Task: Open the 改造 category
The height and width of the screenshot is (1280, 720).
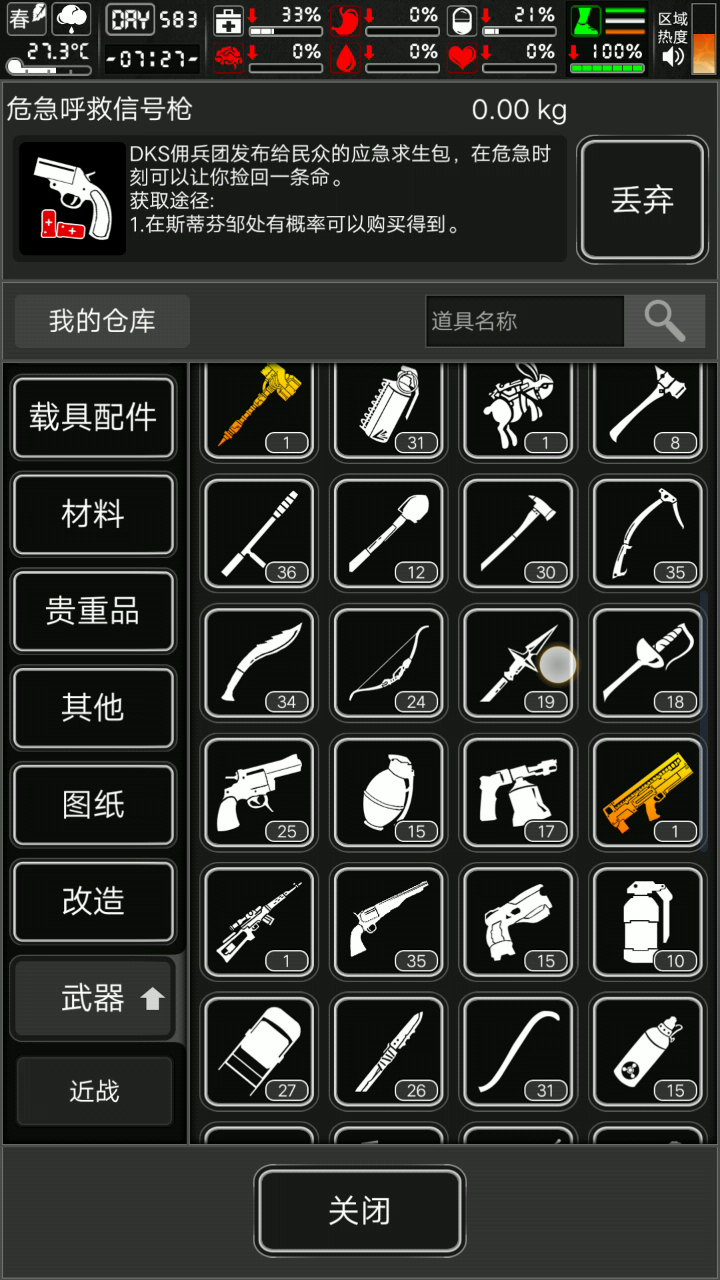Action: [x=93, y=901]
